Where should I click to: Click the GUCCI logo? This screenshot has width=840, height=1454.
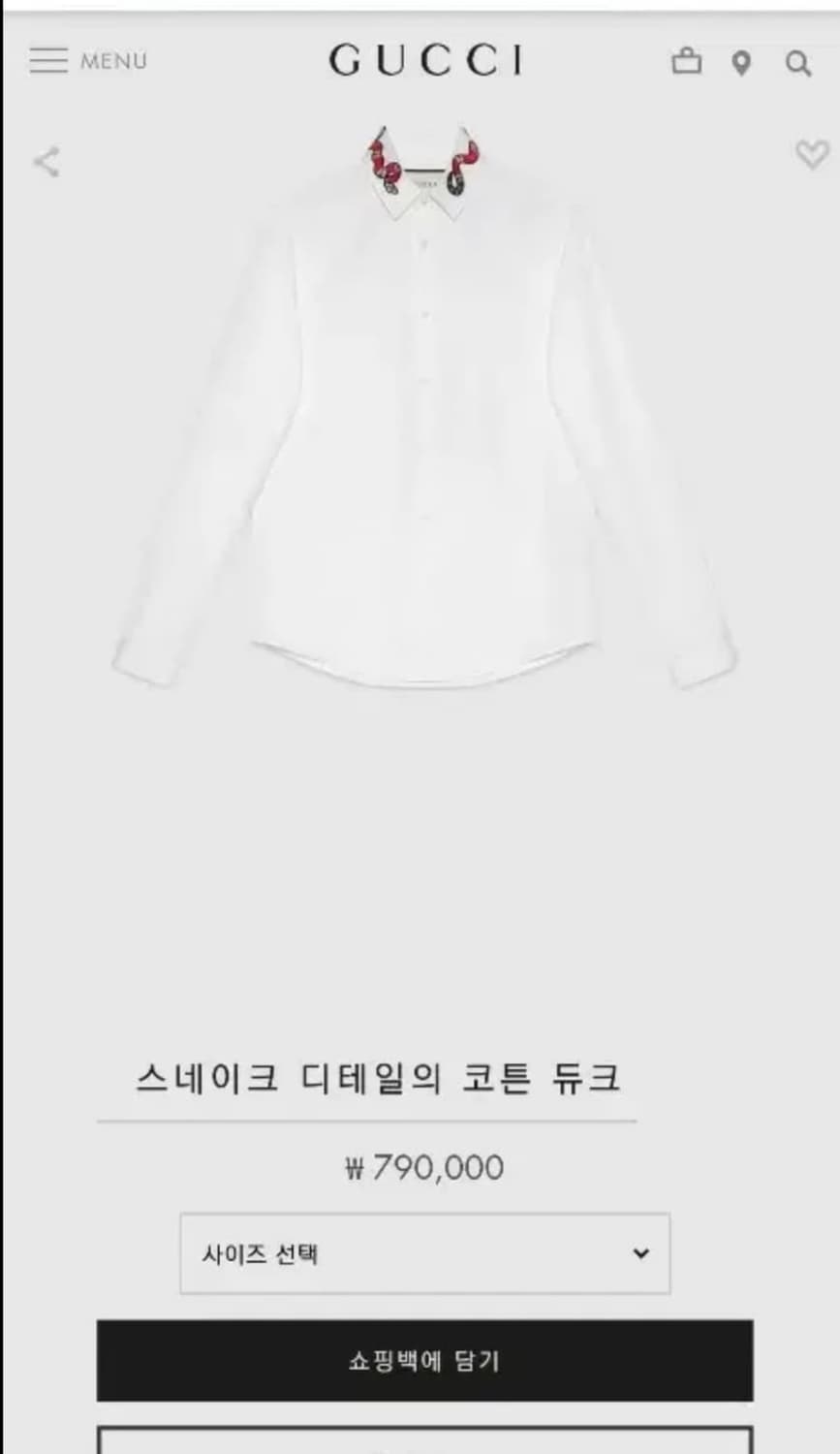[x=424, y=61]
